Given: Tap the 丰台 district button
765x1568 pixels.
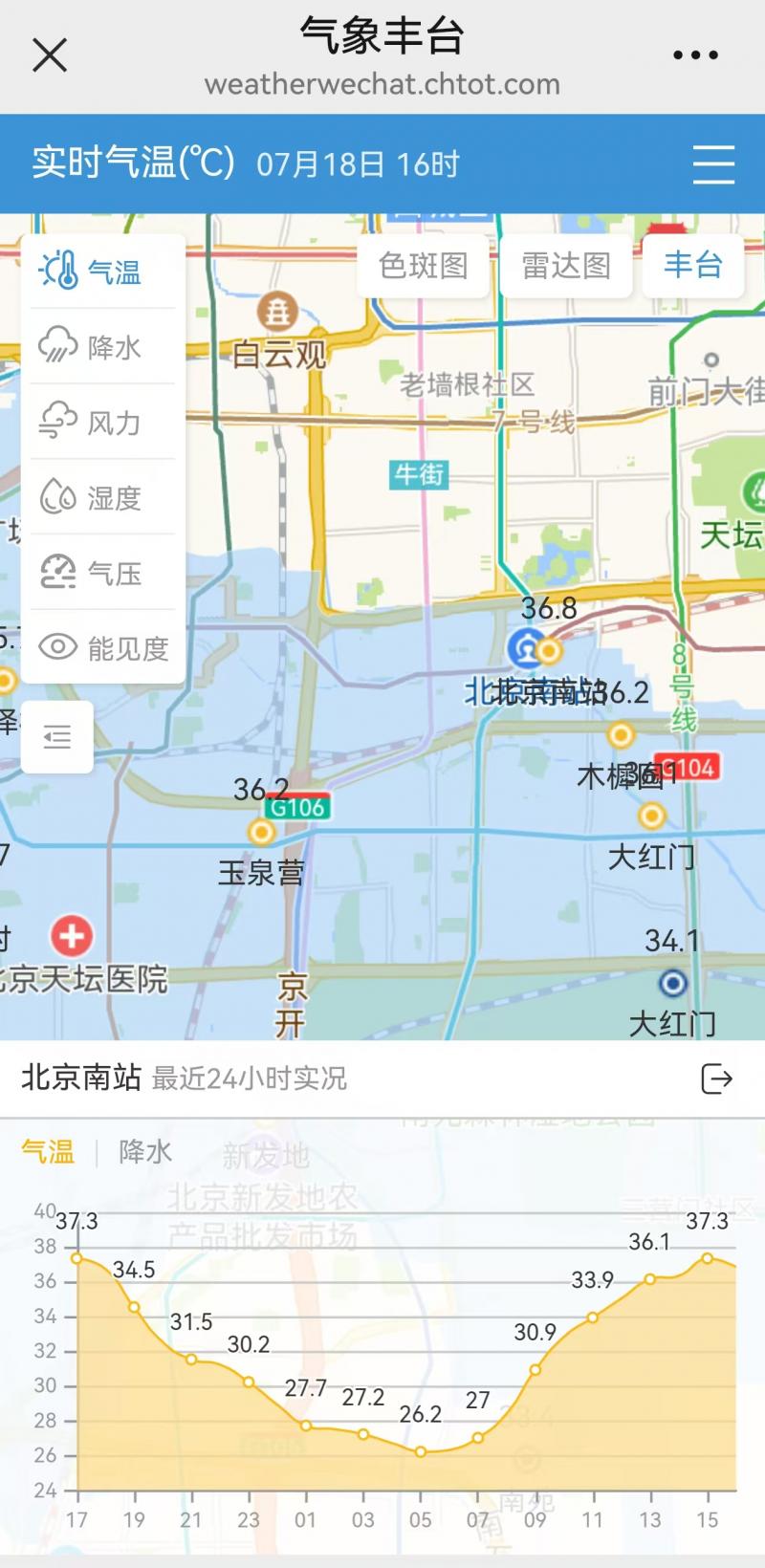Looking at the screenshot, I should tap(693, 265).
